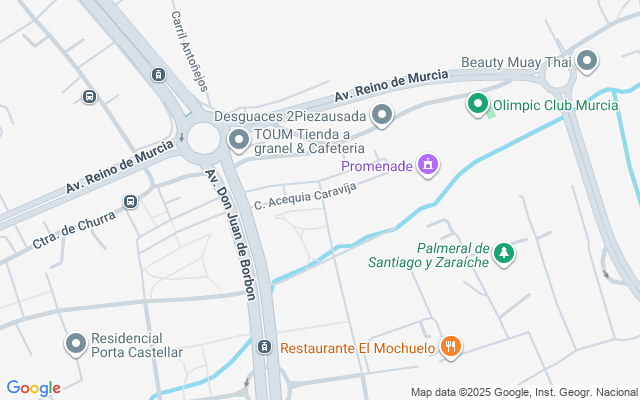Select the Olimpic Club Murcia pin
The width and height of the screenshot is (640, 400).
(x=478, y=103)
